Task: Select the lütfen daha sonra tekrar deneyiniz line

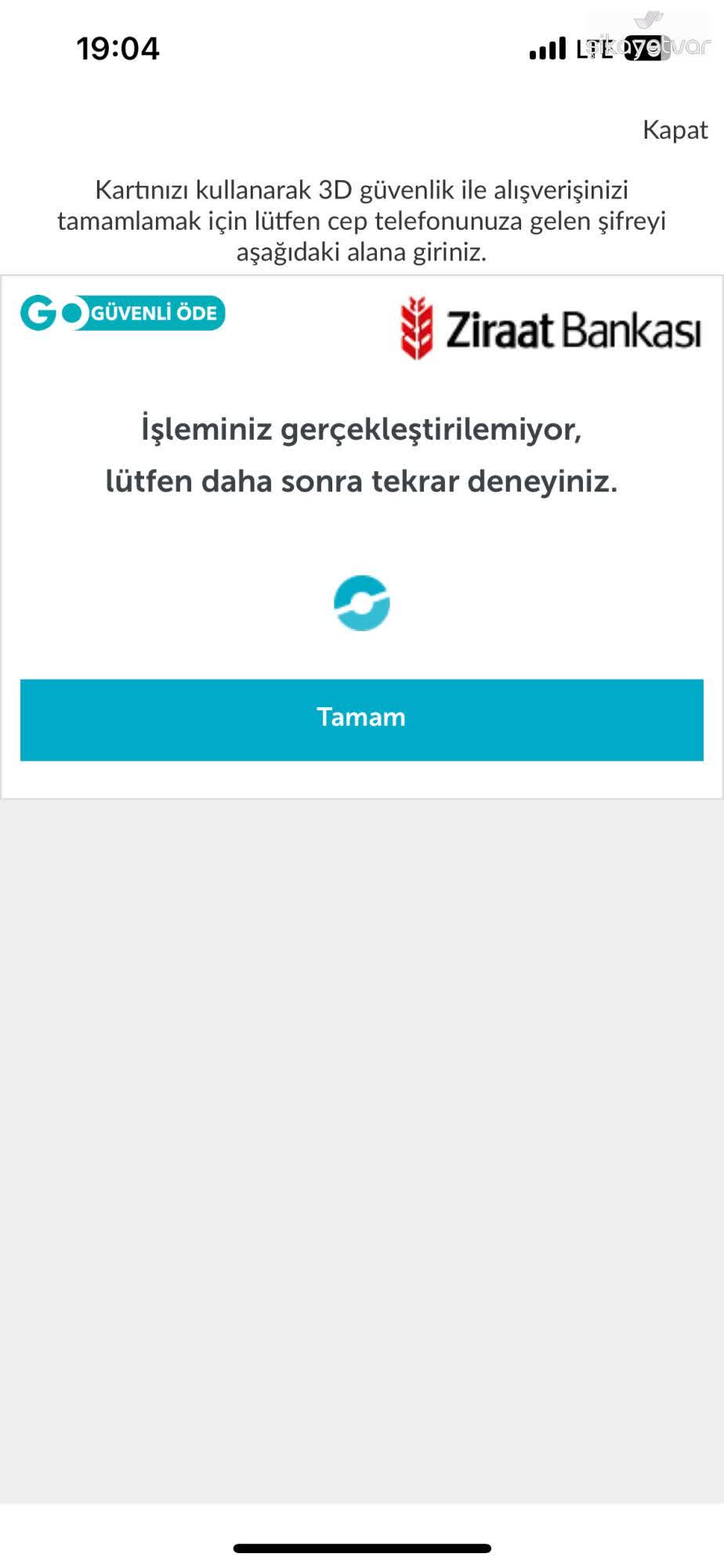Action: pos(362,481)
